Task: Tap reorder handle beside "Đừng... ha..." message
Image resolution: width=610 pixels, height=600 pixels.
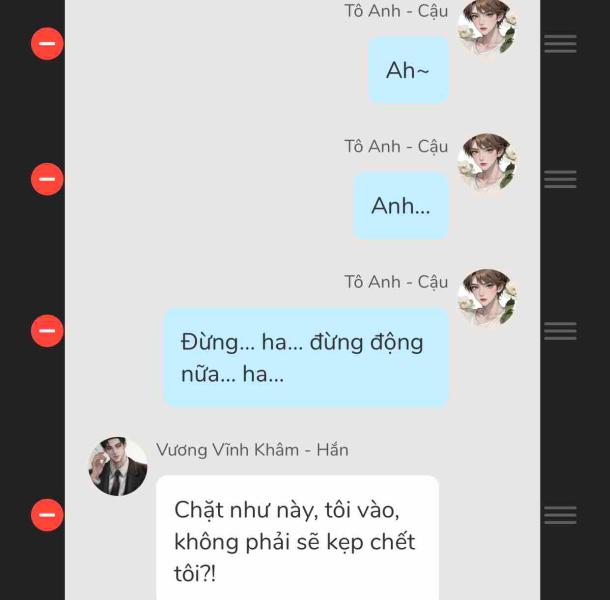Action: click(560, 330)
